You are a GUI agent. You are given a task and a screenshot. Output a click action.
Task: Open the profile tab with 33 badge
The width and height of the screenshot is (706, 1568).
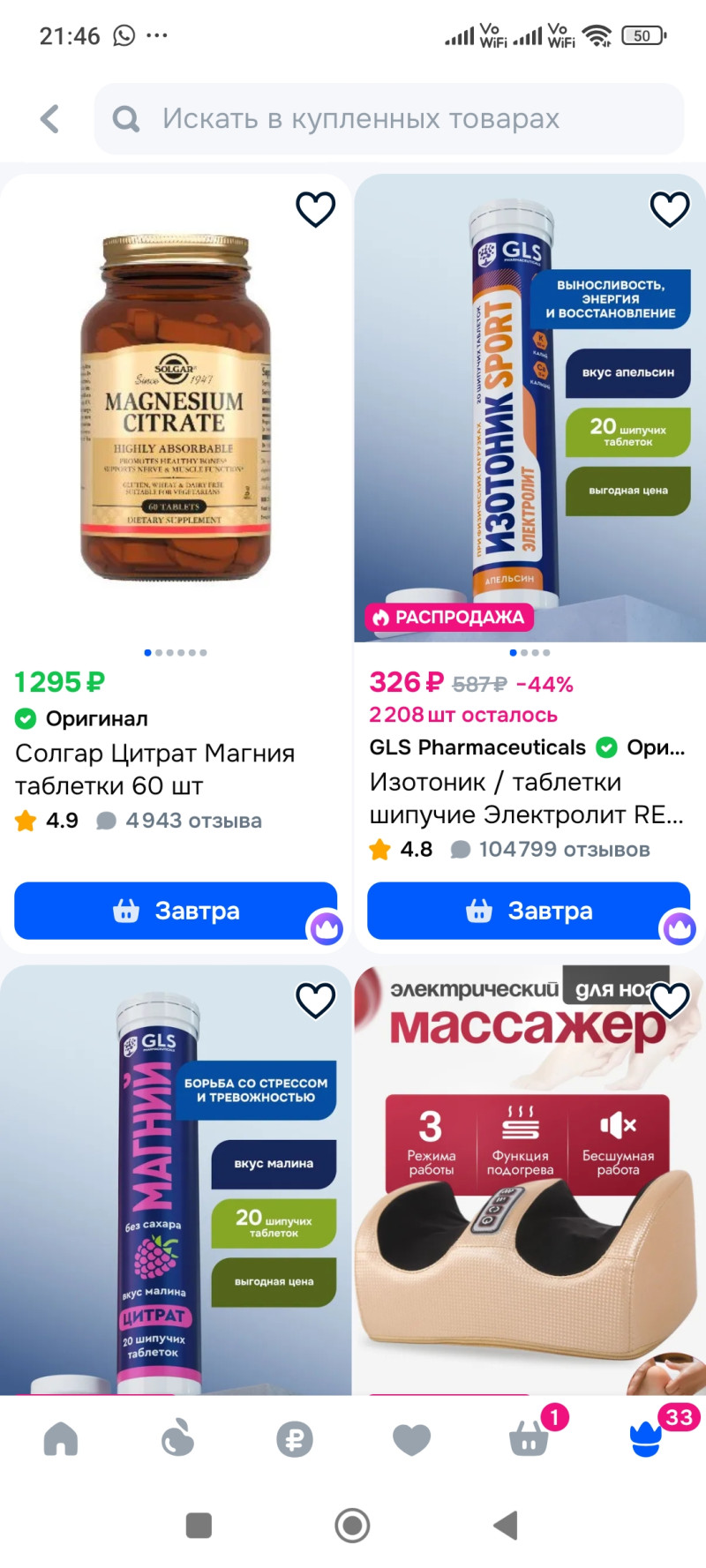(646, 1439)
